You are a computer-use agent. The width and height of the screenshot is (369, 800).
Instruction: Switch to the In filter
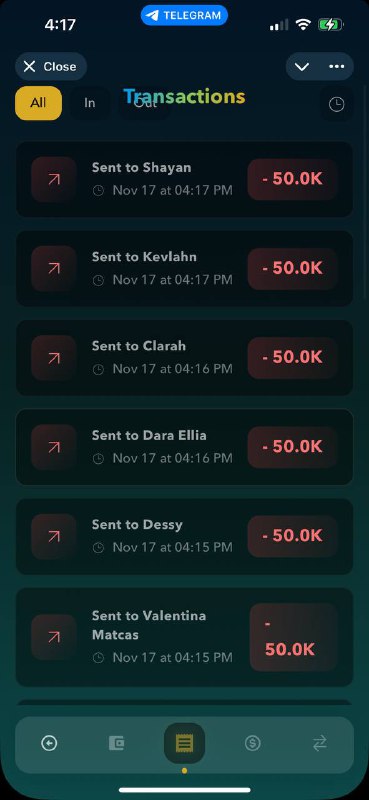point(90,103)
